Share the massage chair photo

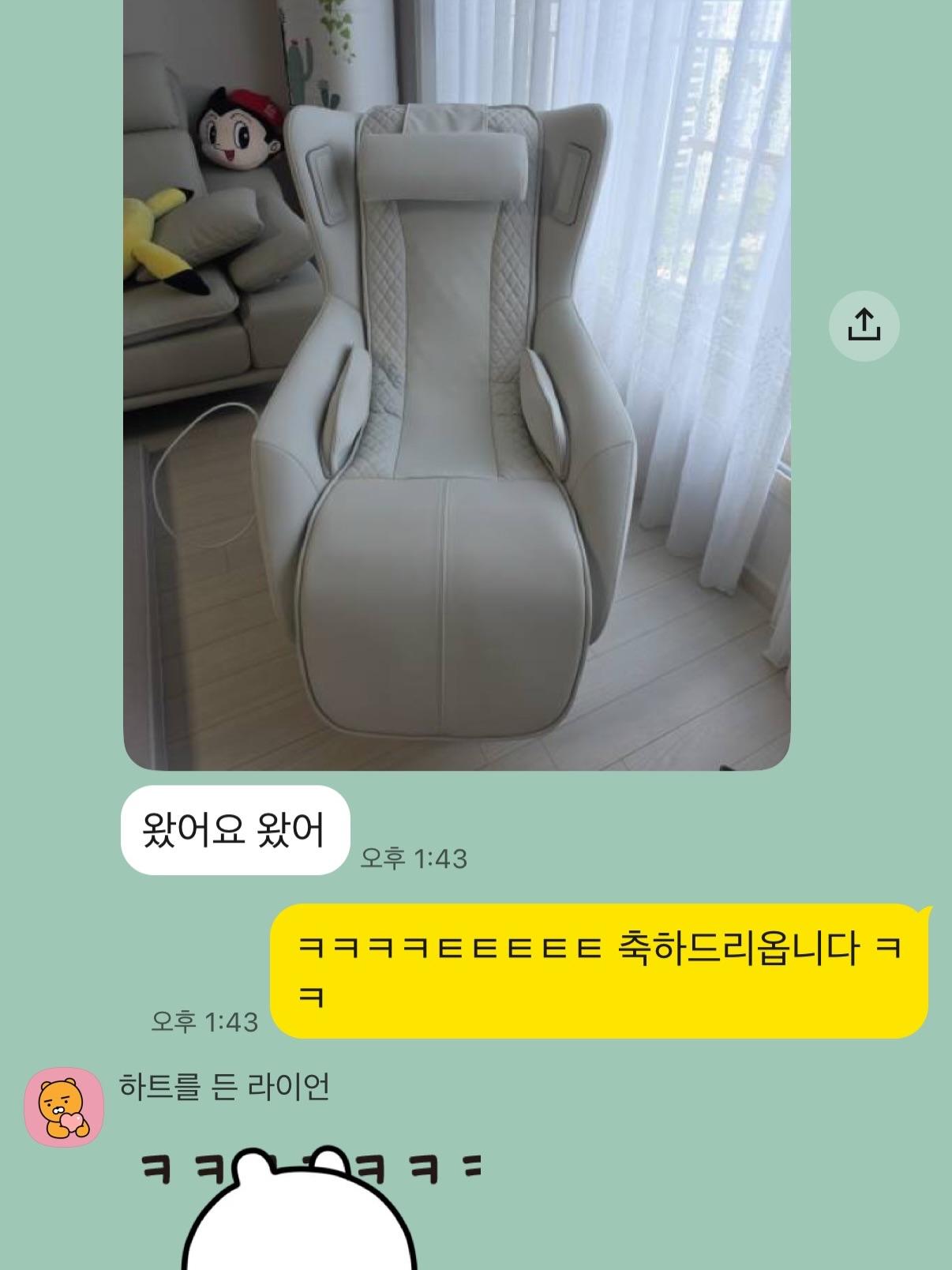point(864,325)
